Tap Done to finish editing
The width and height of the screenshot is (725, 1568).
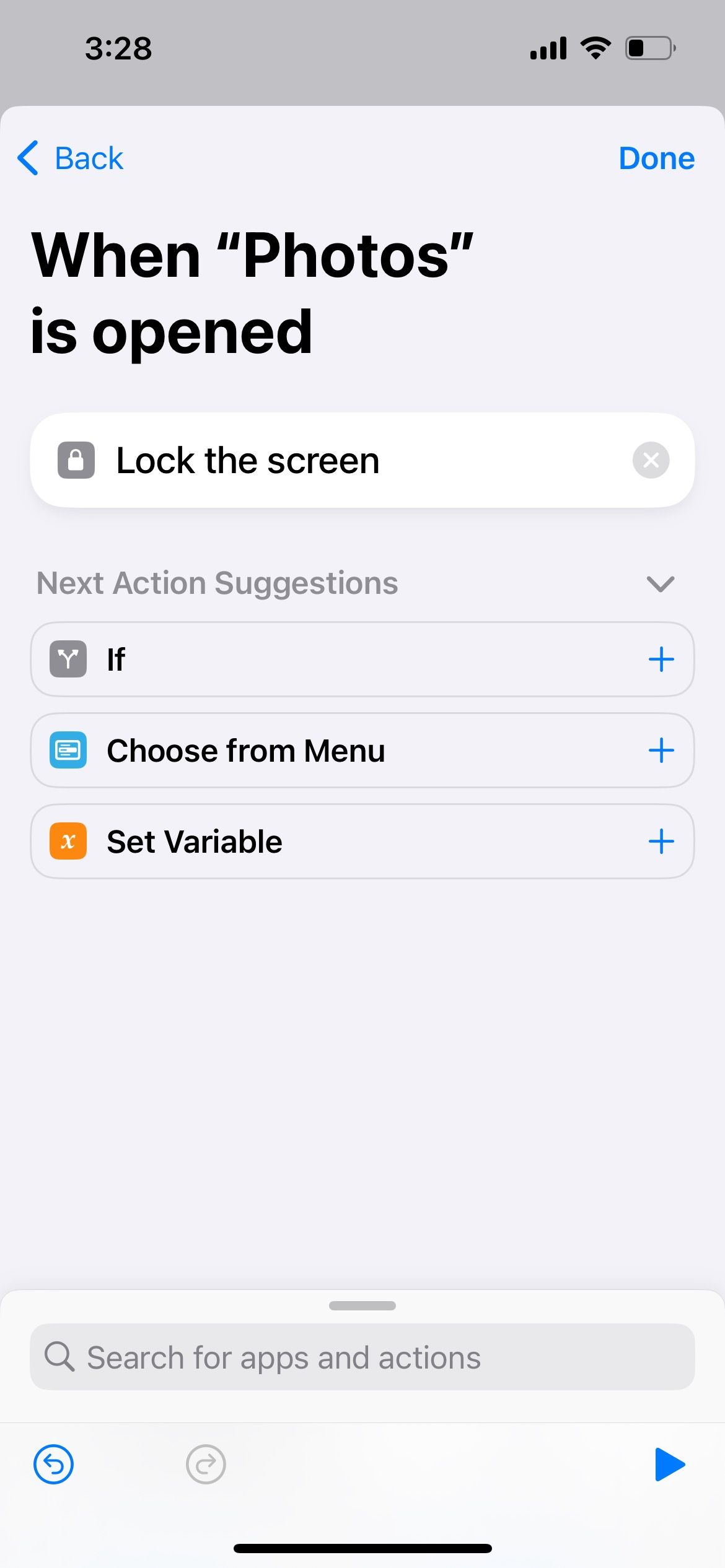657,158
